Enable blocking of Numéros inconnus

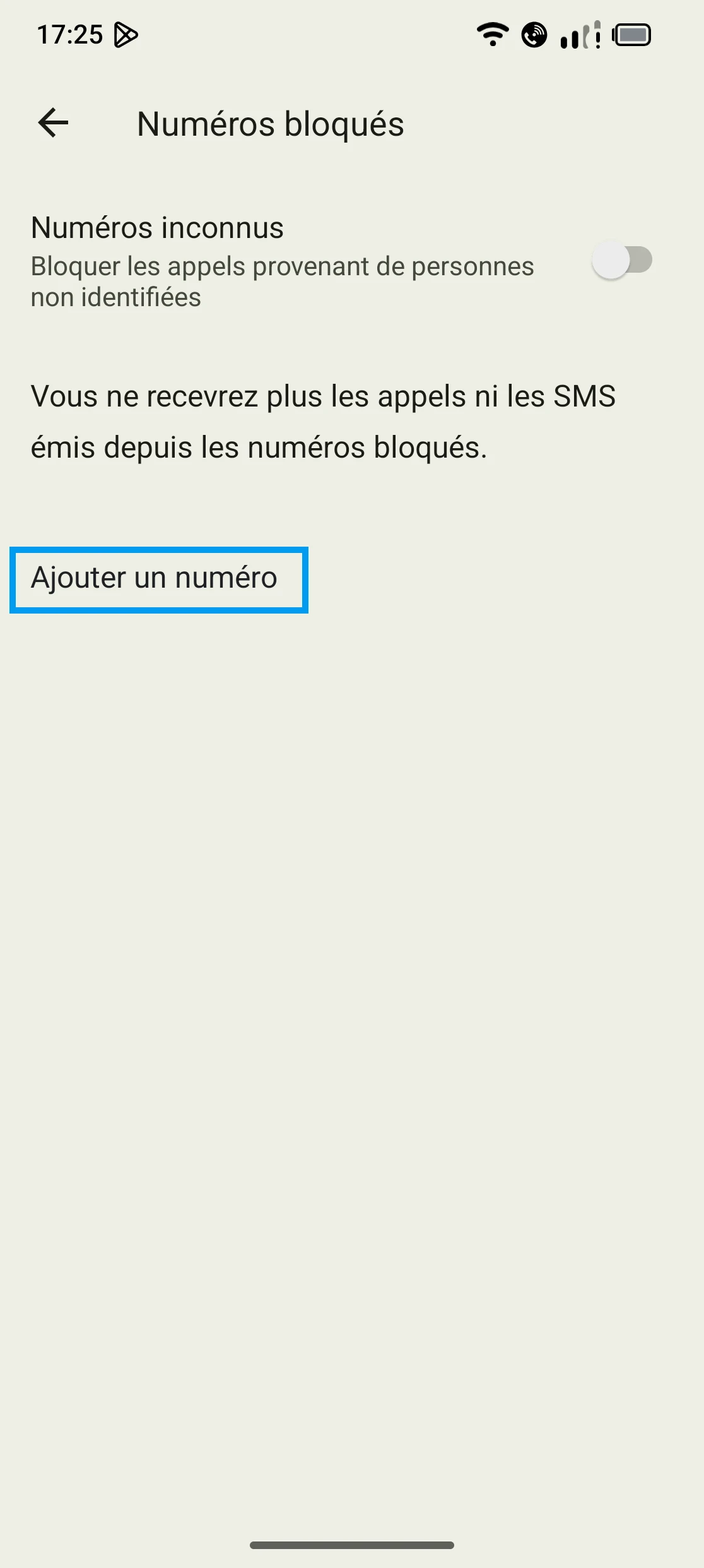click(x=621, y=260)
